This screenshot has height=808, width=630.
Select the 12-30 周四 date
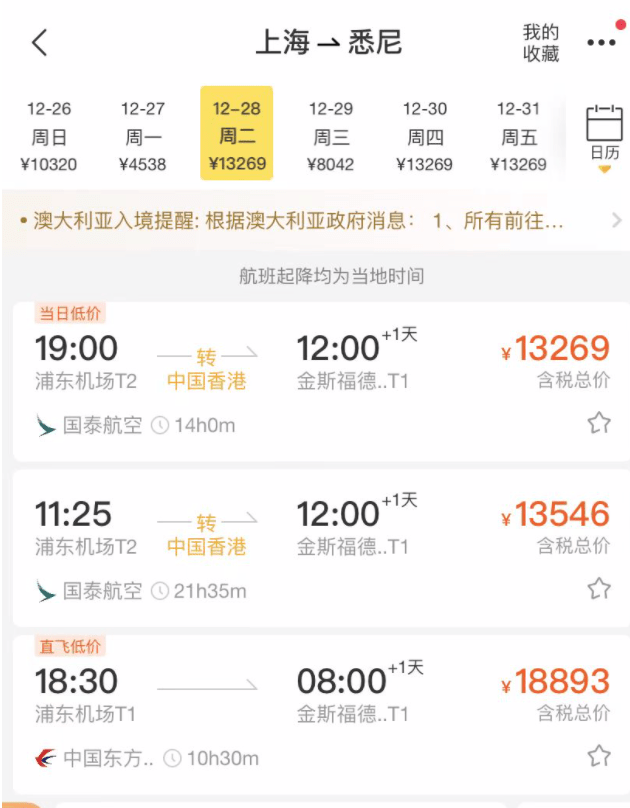pos(425,136)
